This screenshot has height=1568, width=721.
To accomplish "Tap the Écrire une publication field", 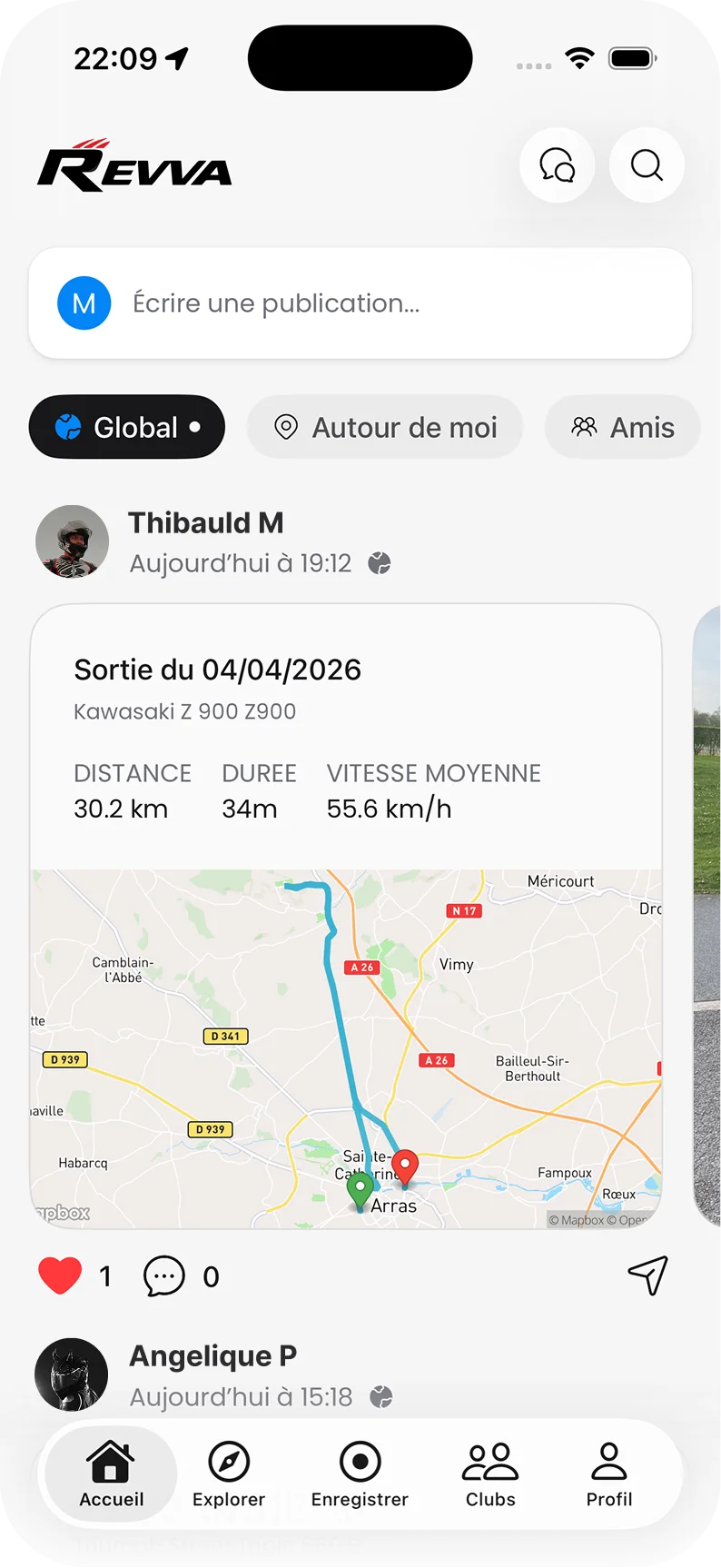I will pos(360,303).
